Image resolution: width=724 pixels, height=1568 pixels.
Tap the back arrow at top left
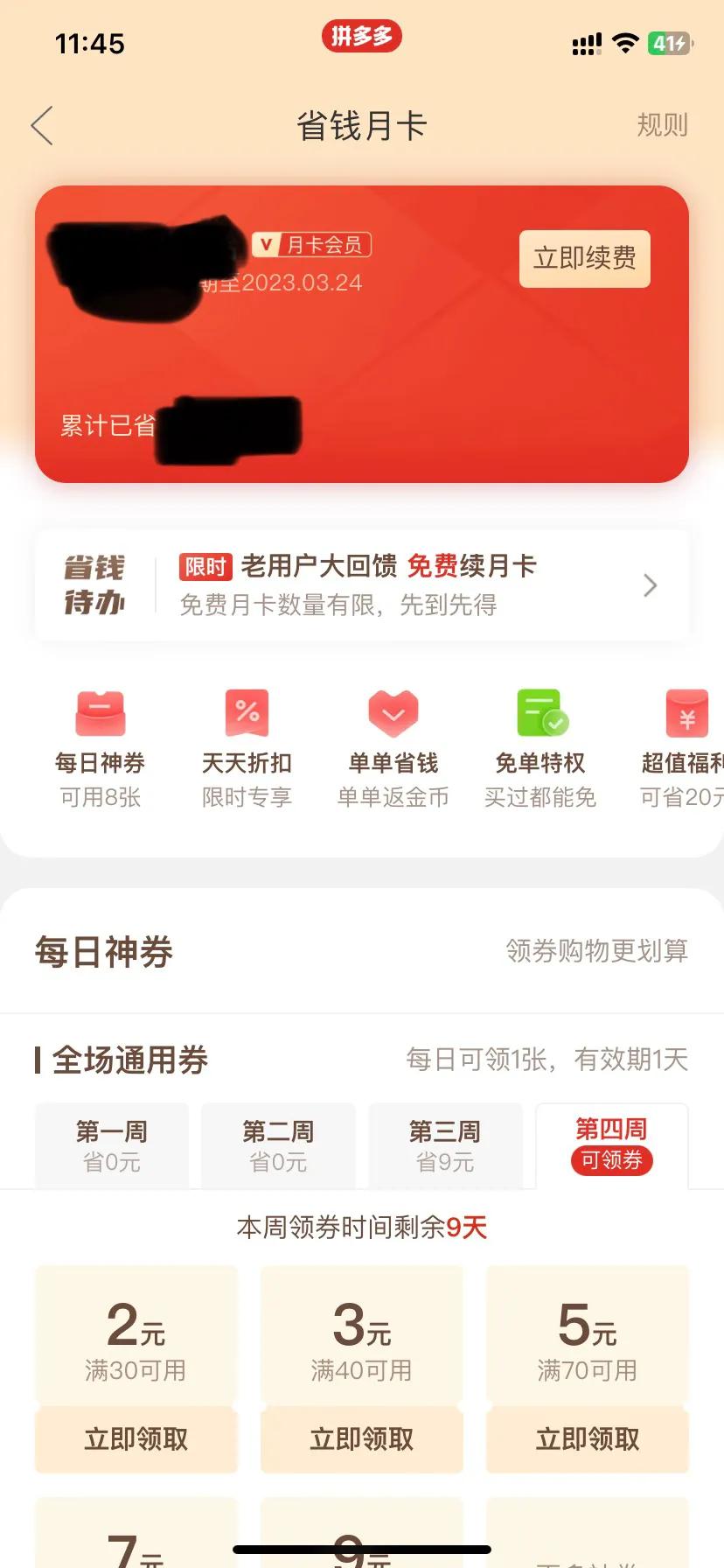[41, 125]
